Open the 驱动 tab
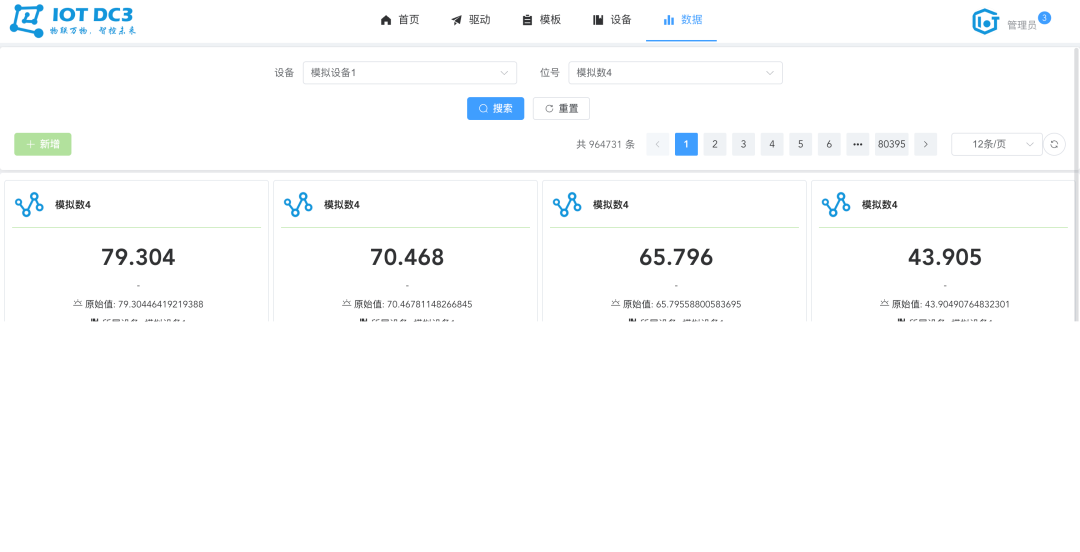Image resolution: width=1080 pixels, height=552 pixels. pyautogui.click(x=470, y=20)
